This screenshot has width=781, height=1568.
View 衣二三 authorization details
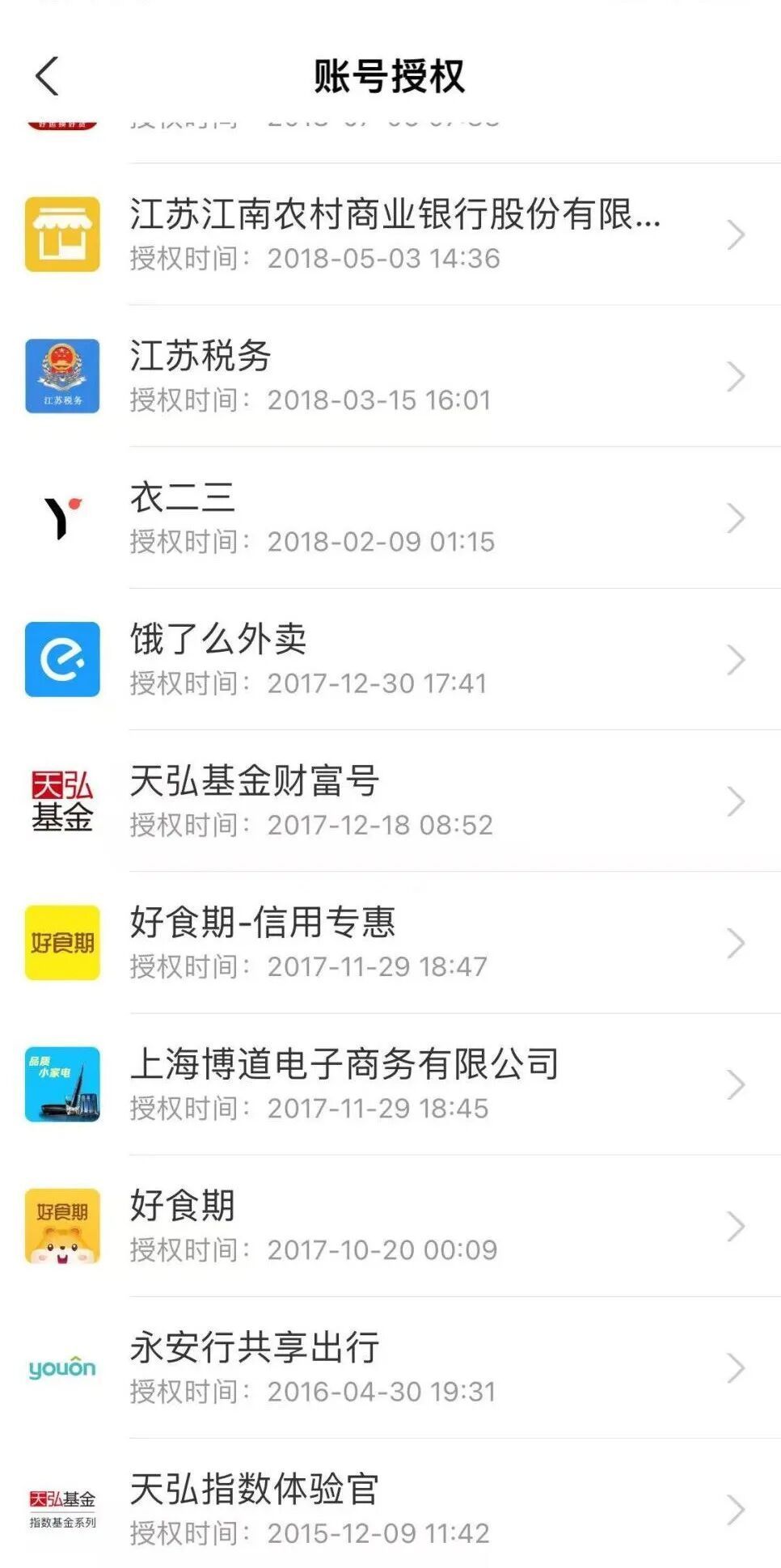(395, 518)
